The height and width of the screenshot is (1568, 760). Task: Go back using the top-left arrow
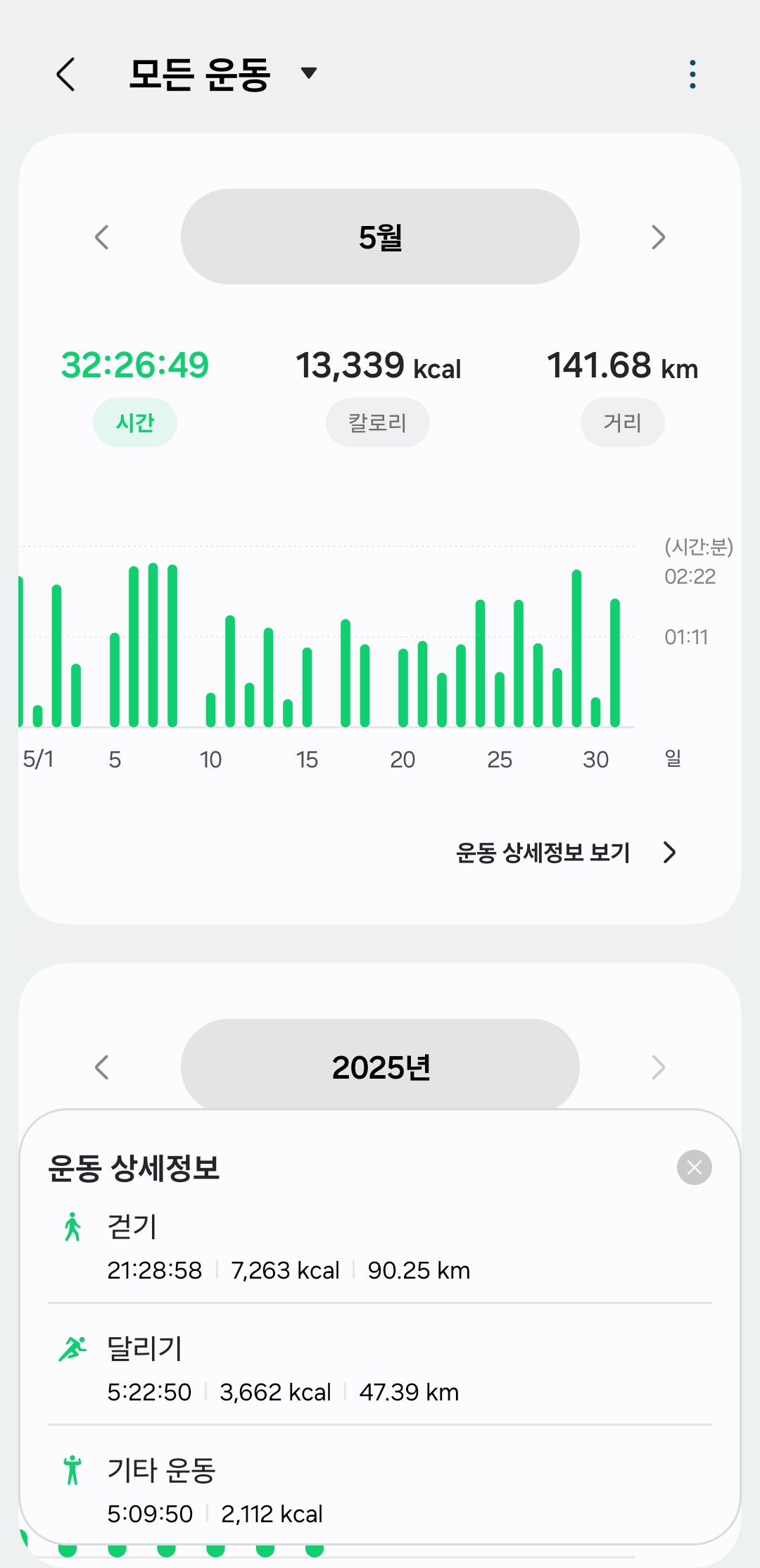(x=66, y=75)
